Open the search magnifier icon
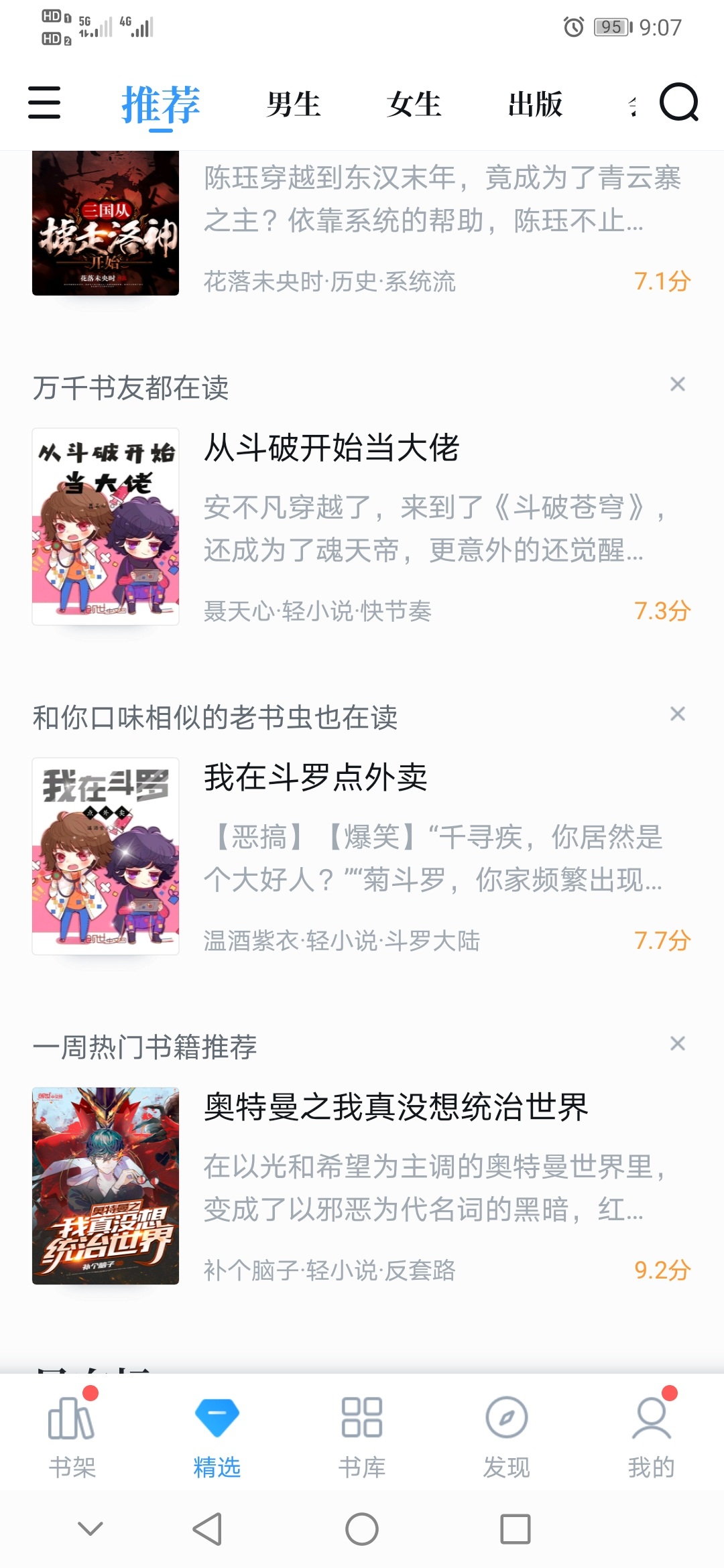Screen dimensions: 724x1568 [x=678, y=103]
